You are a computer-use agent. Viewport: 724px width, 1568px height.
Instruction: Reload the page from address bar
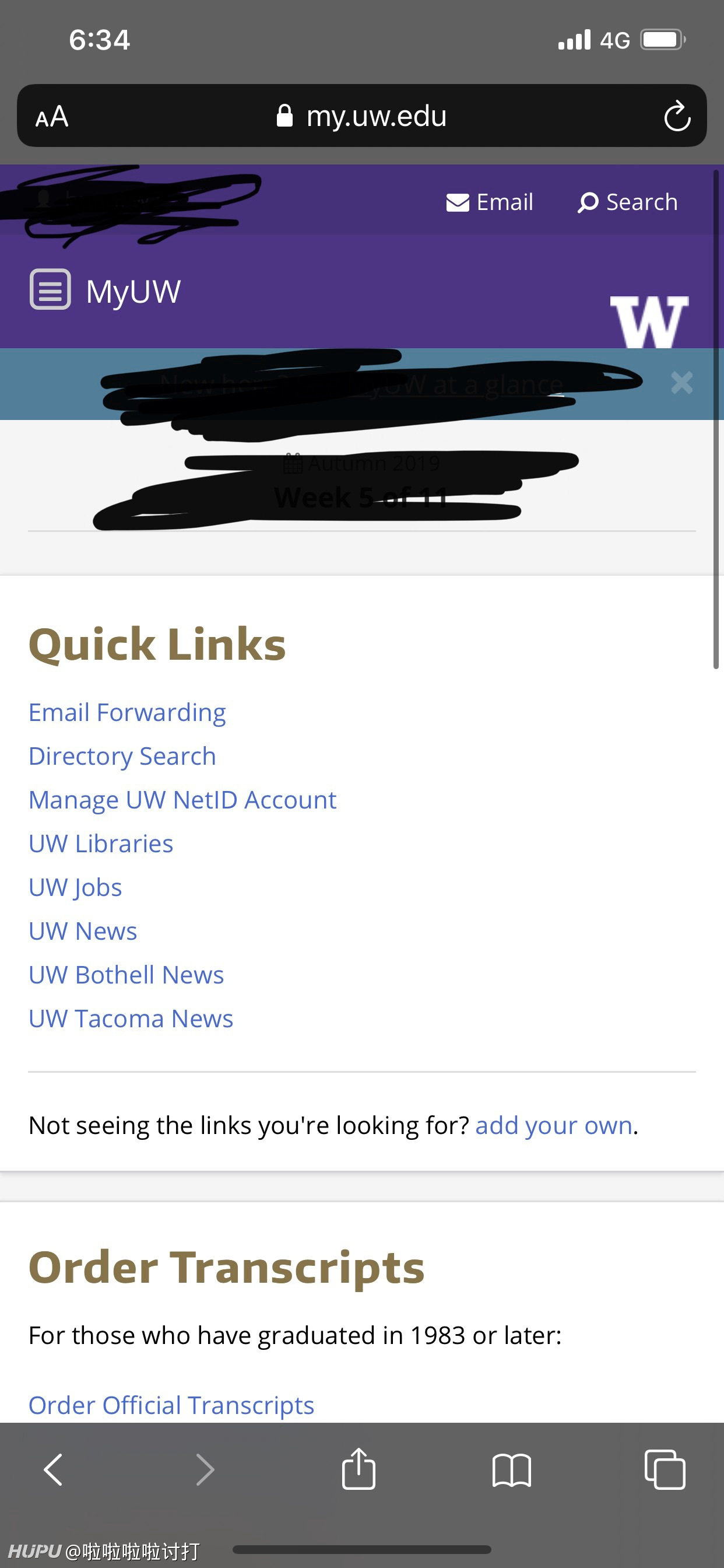(x=677, y=116)
